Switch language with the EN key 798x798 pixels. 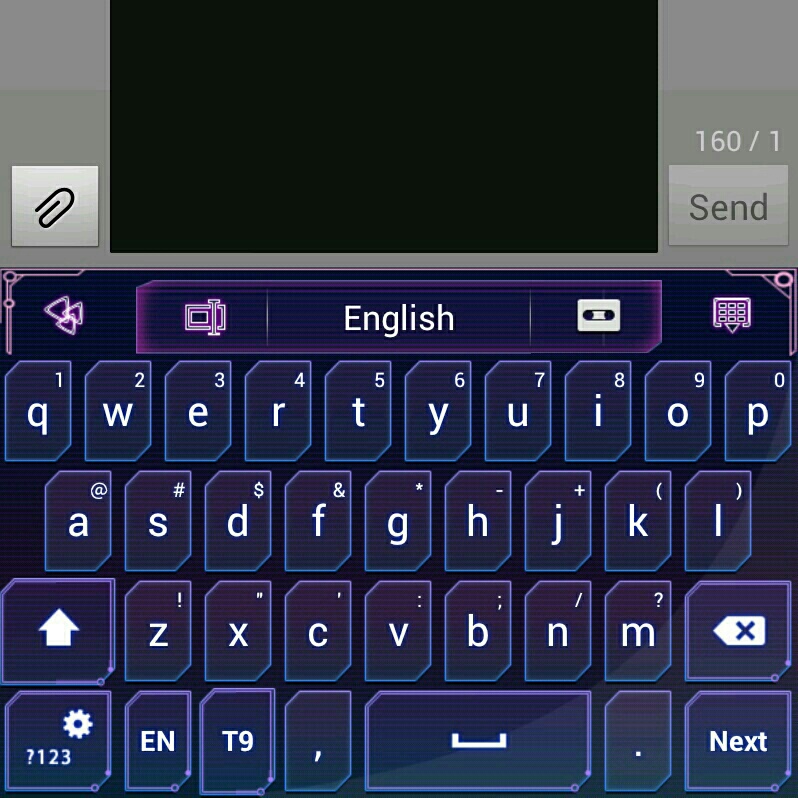tap(158, 741)
